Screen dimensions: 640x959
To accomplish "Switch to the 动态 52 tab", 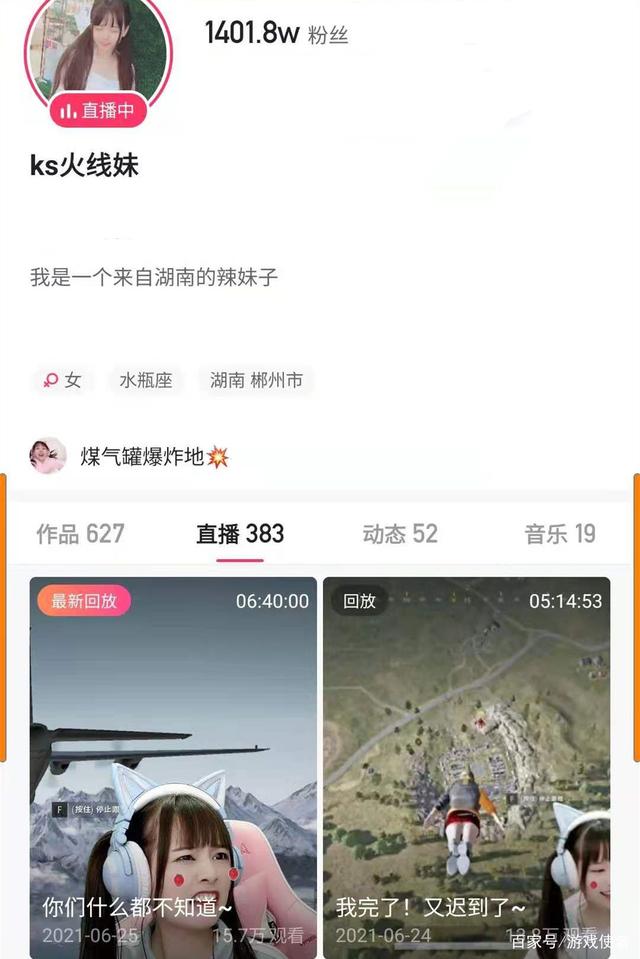I will click(400, 534).
